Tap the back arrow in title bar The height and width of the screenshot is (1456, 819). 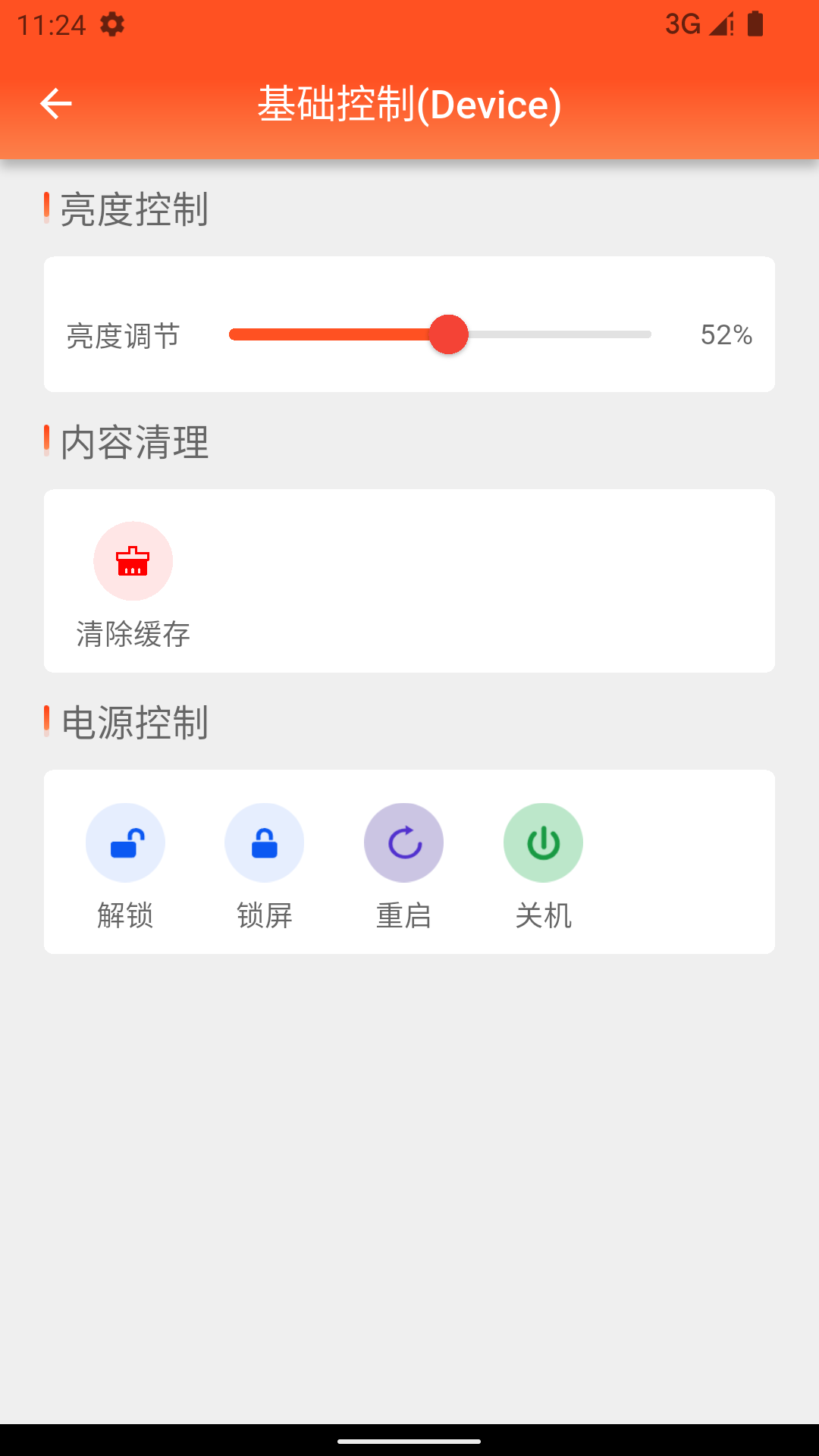click(x=55, y=103)
